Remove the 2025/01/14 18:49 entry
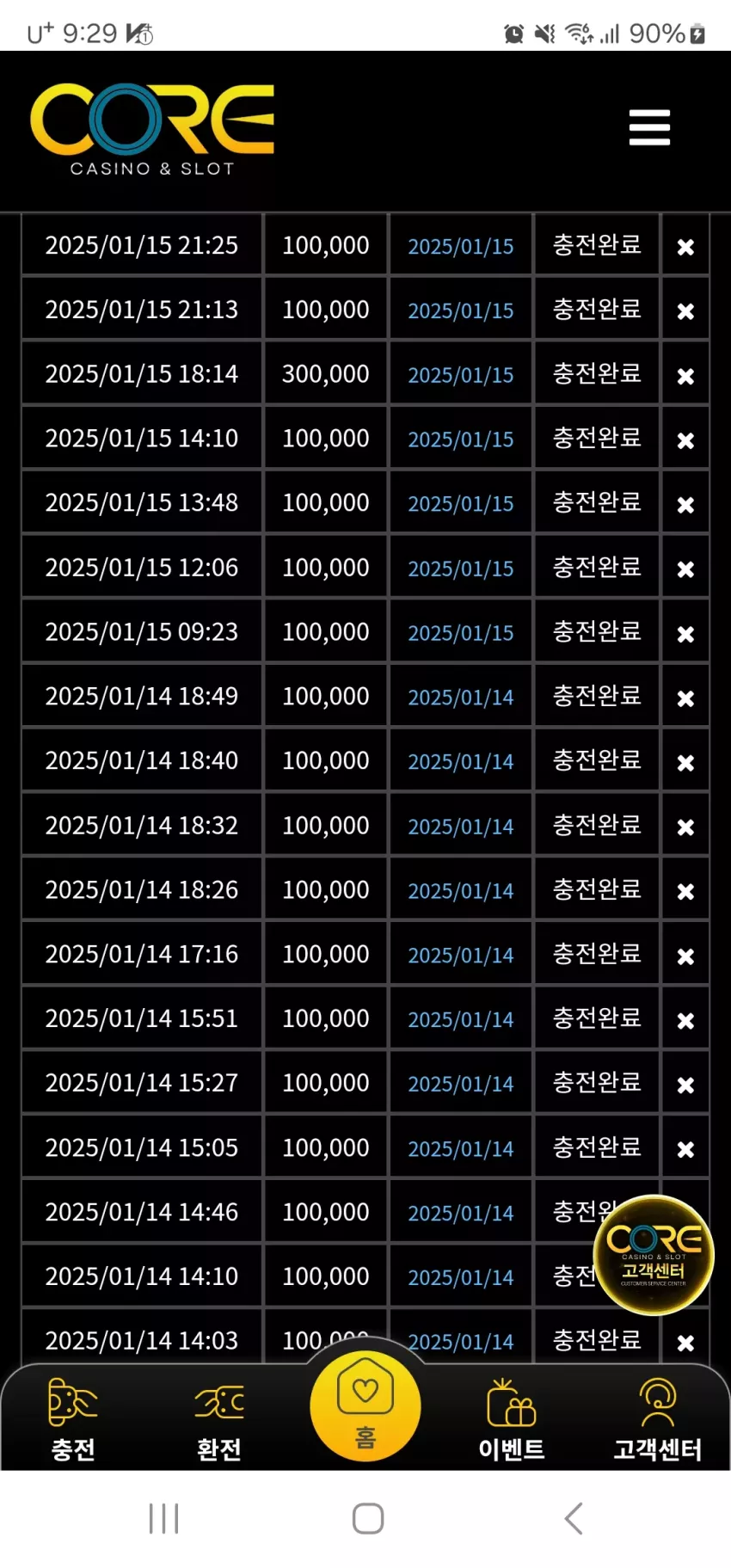The width and height of the screenshot is (731, 1568). pyautogui.click(x=685, y=698)
